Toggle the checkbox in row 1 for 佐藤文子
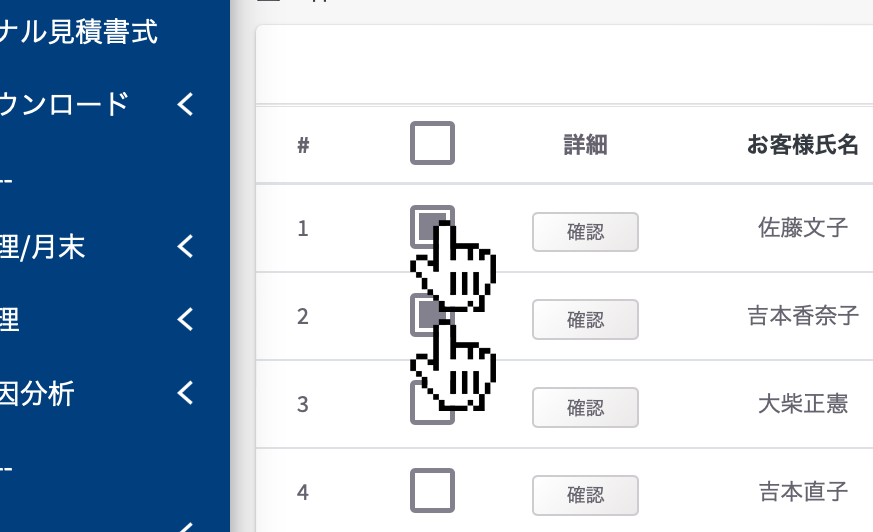This screenshot has height=532, width=873. pos(432,227)
